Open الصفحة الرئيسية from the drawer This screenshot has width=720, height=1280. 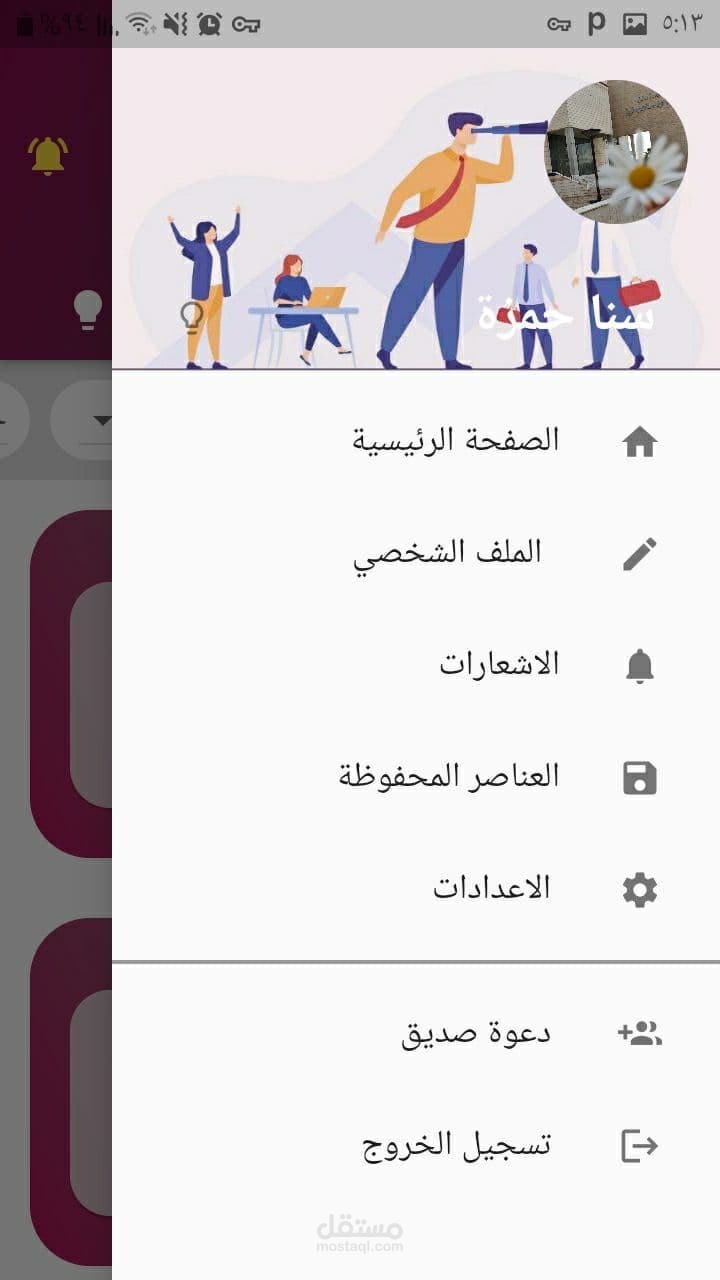pos(416,441)
